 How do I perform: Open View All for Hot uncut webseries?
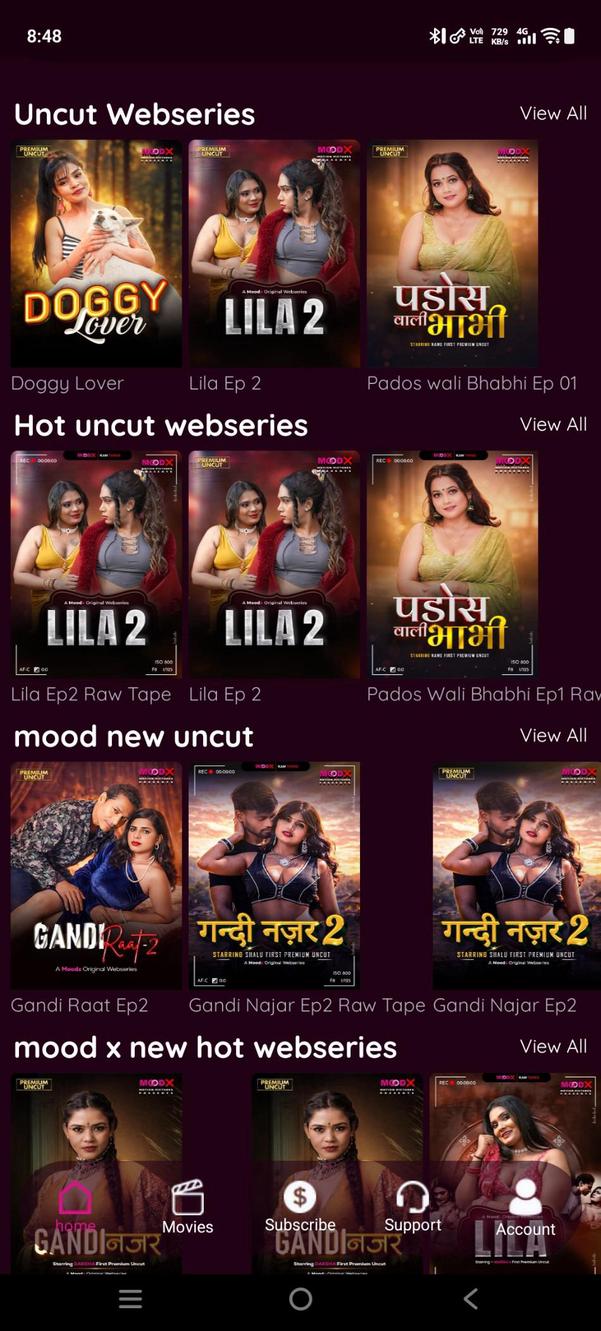click(553, 424)
